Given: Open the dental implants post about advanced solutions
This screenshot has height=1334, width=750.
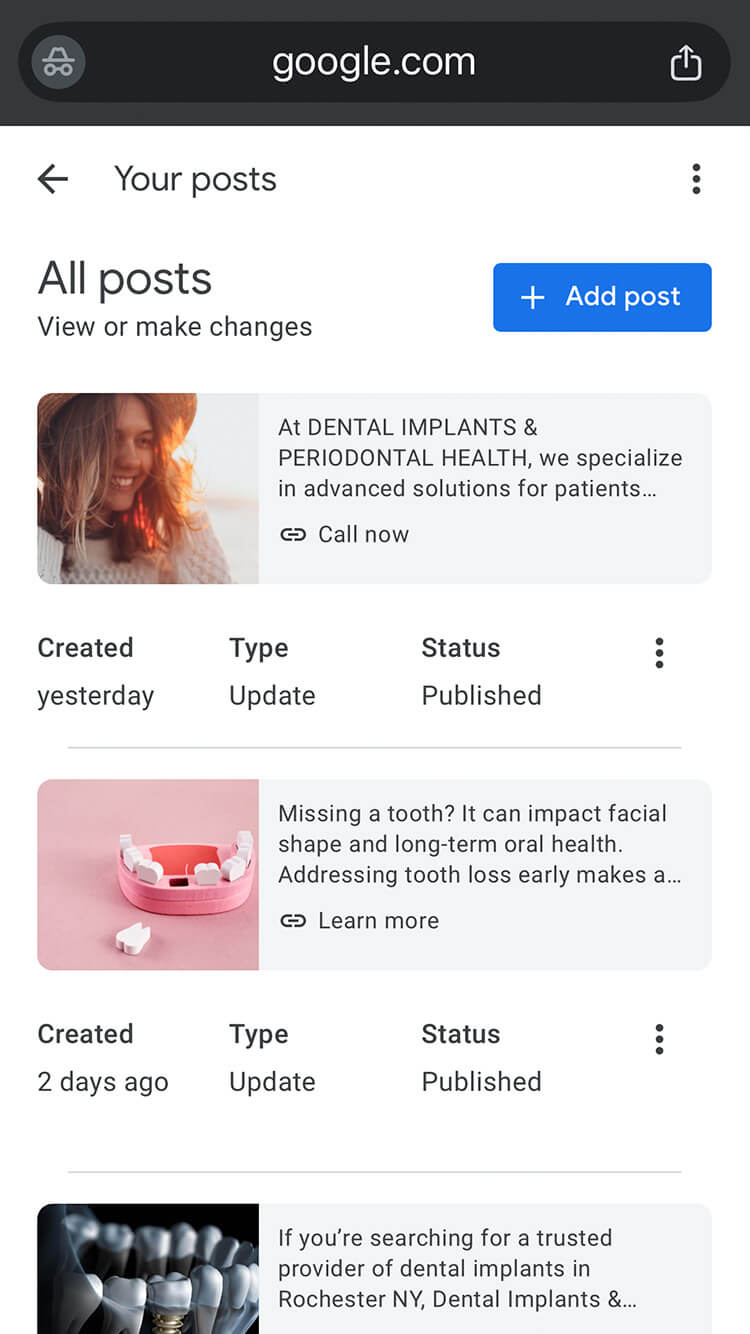Looking at the screenshot, I should coord(480,458).
